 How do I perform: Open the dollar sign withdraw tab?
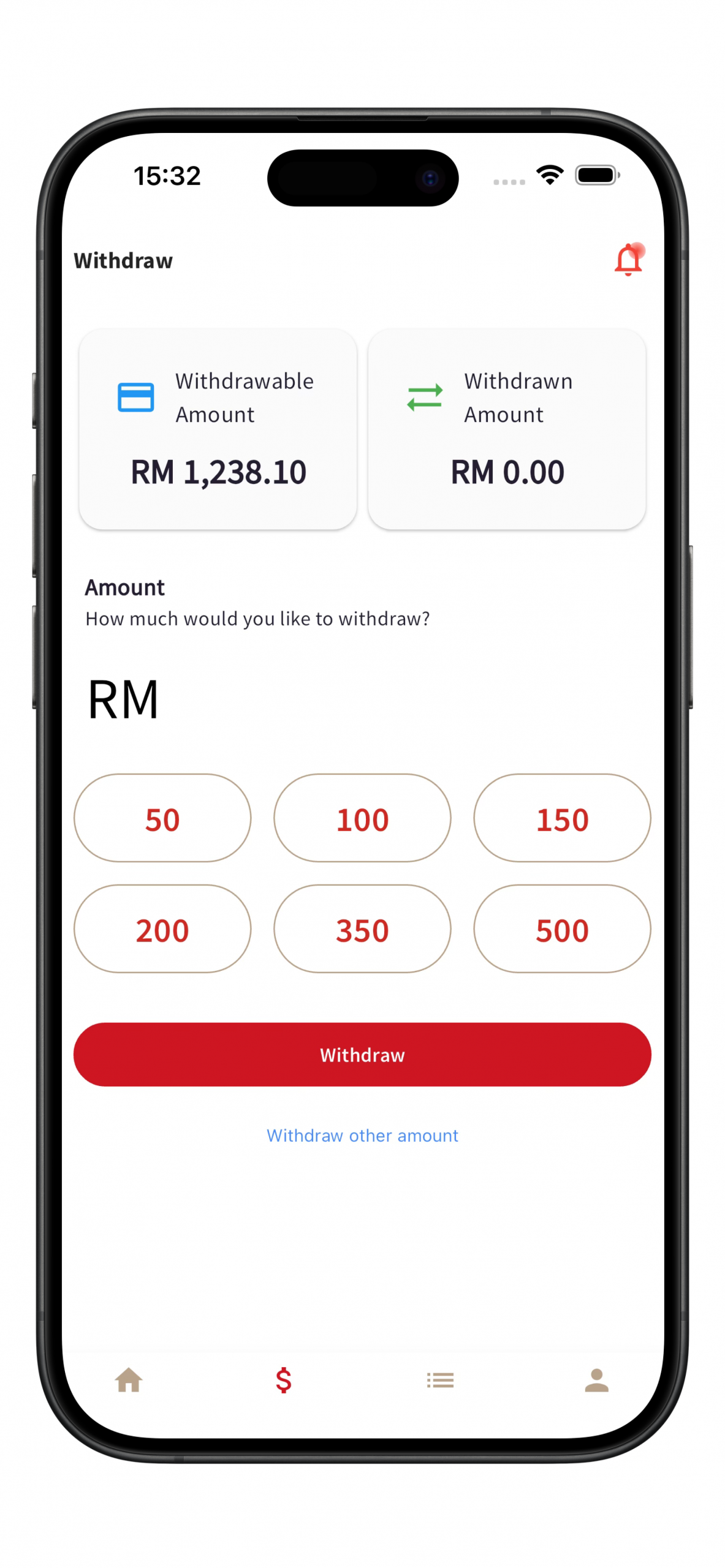pos(284,1380)
